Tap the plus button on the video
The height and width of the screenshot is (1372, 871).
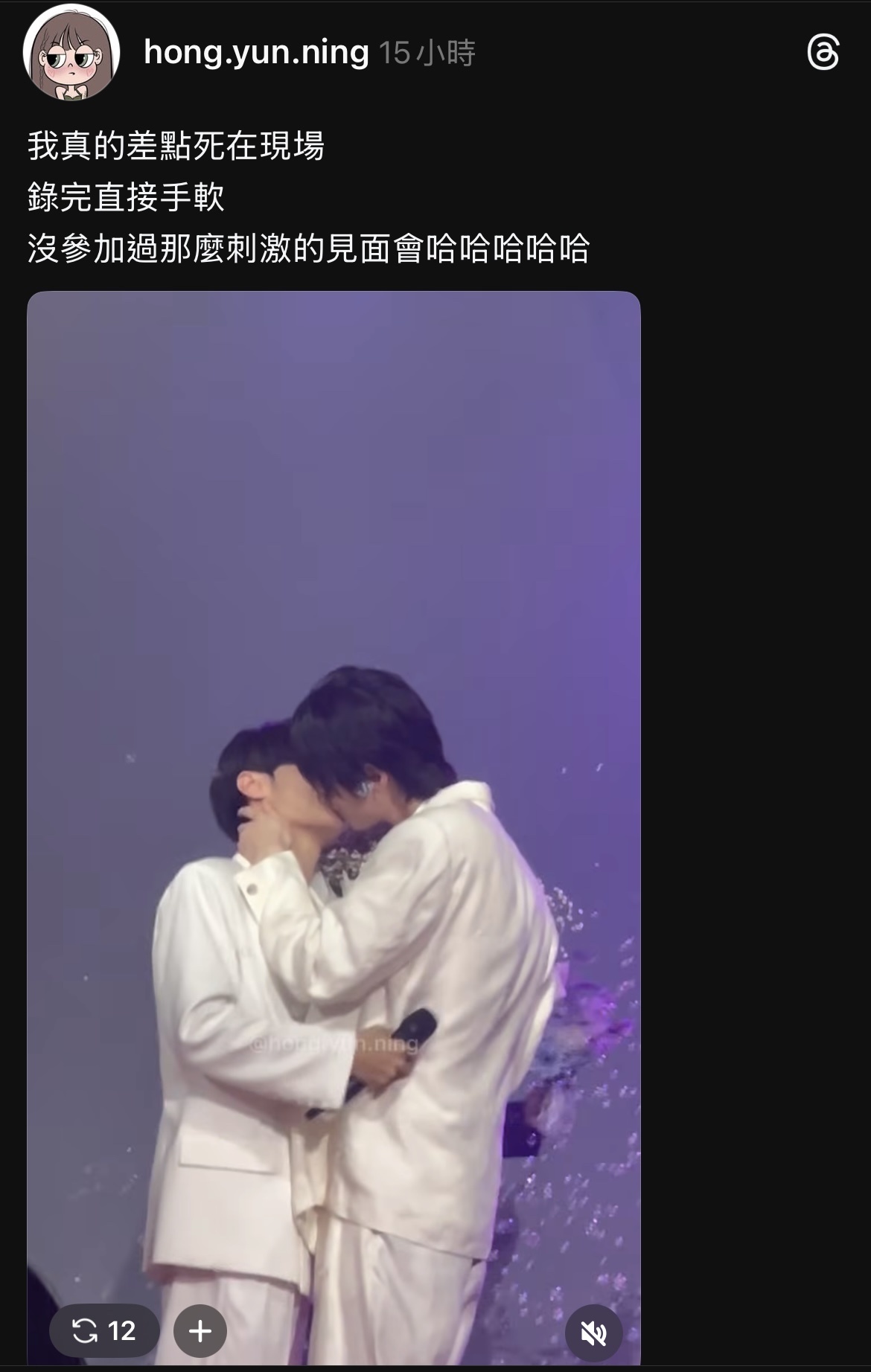200,1331
